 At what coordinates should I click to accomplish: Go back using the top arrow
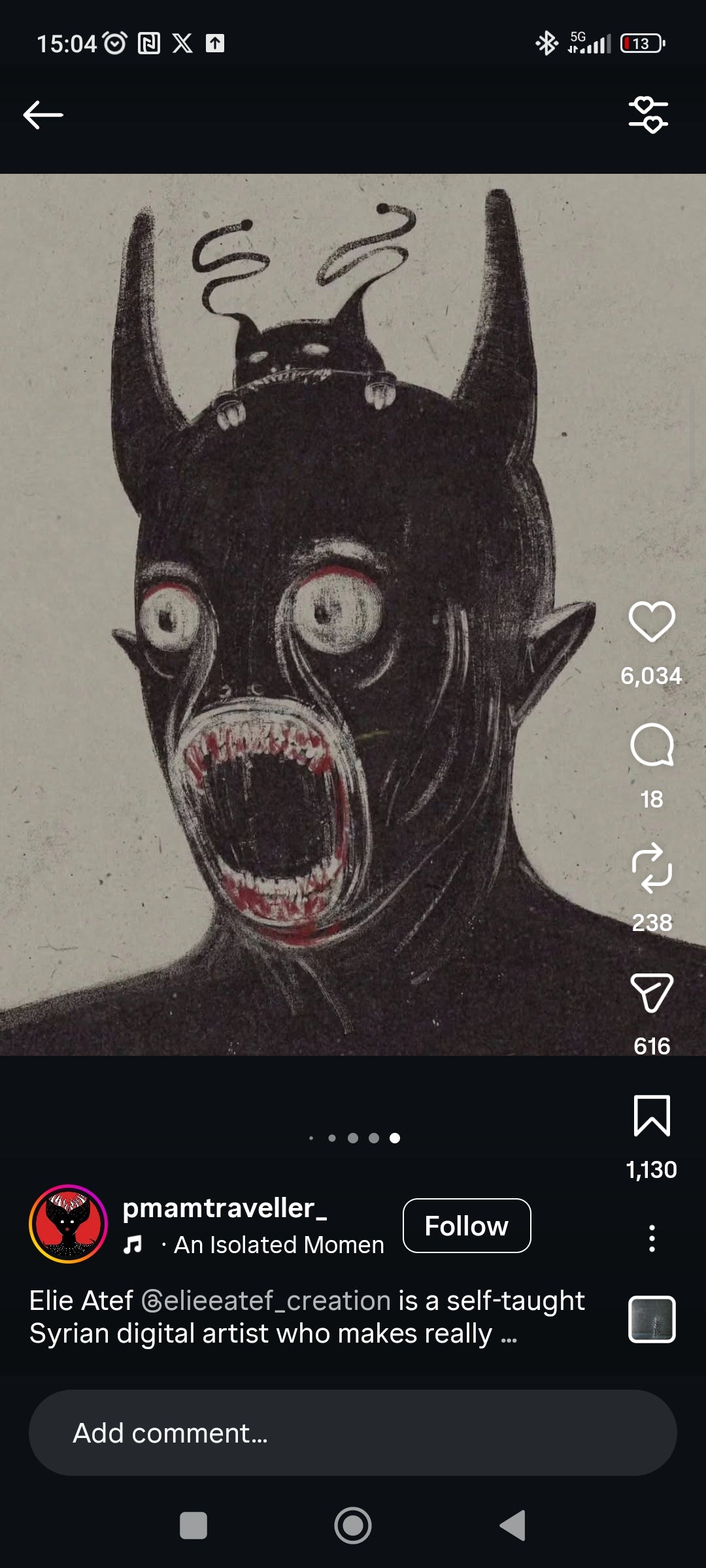point(43,115)
